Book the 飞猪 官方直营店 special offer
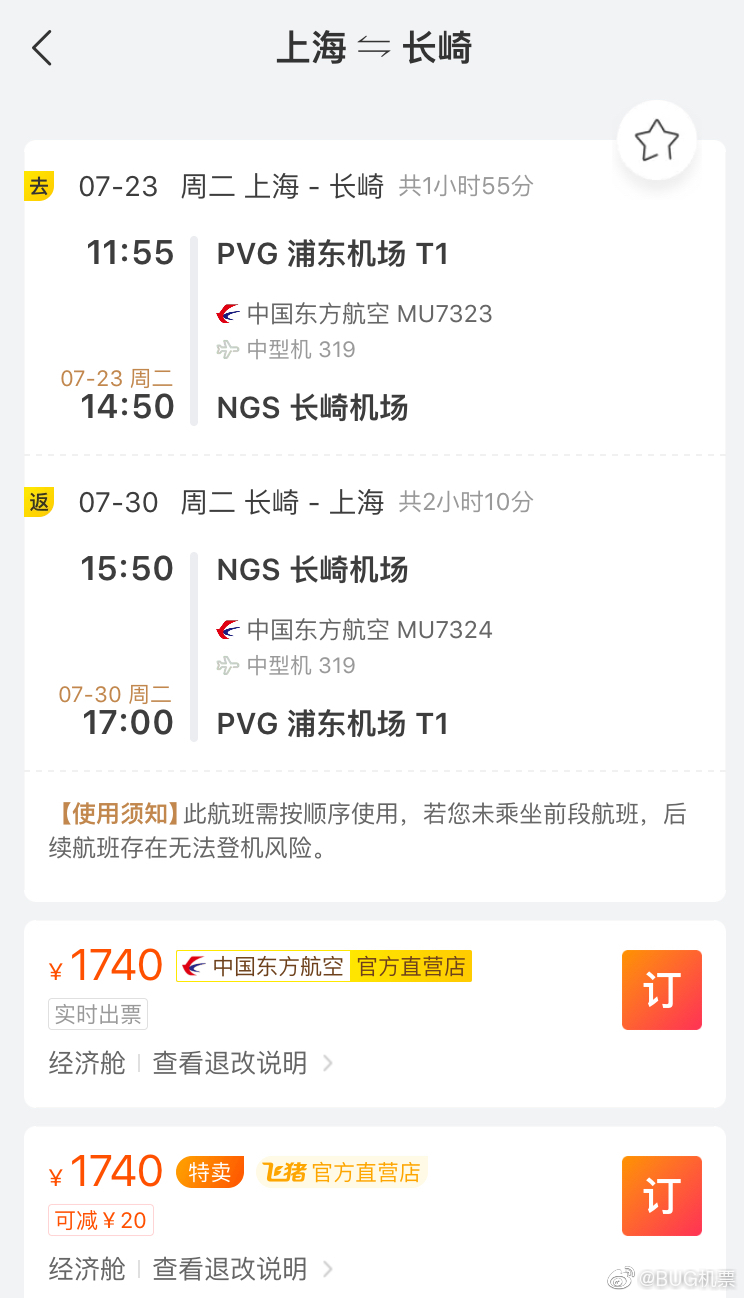Viewport: 744px width, 1298px height. click(x=661, y=1196)
